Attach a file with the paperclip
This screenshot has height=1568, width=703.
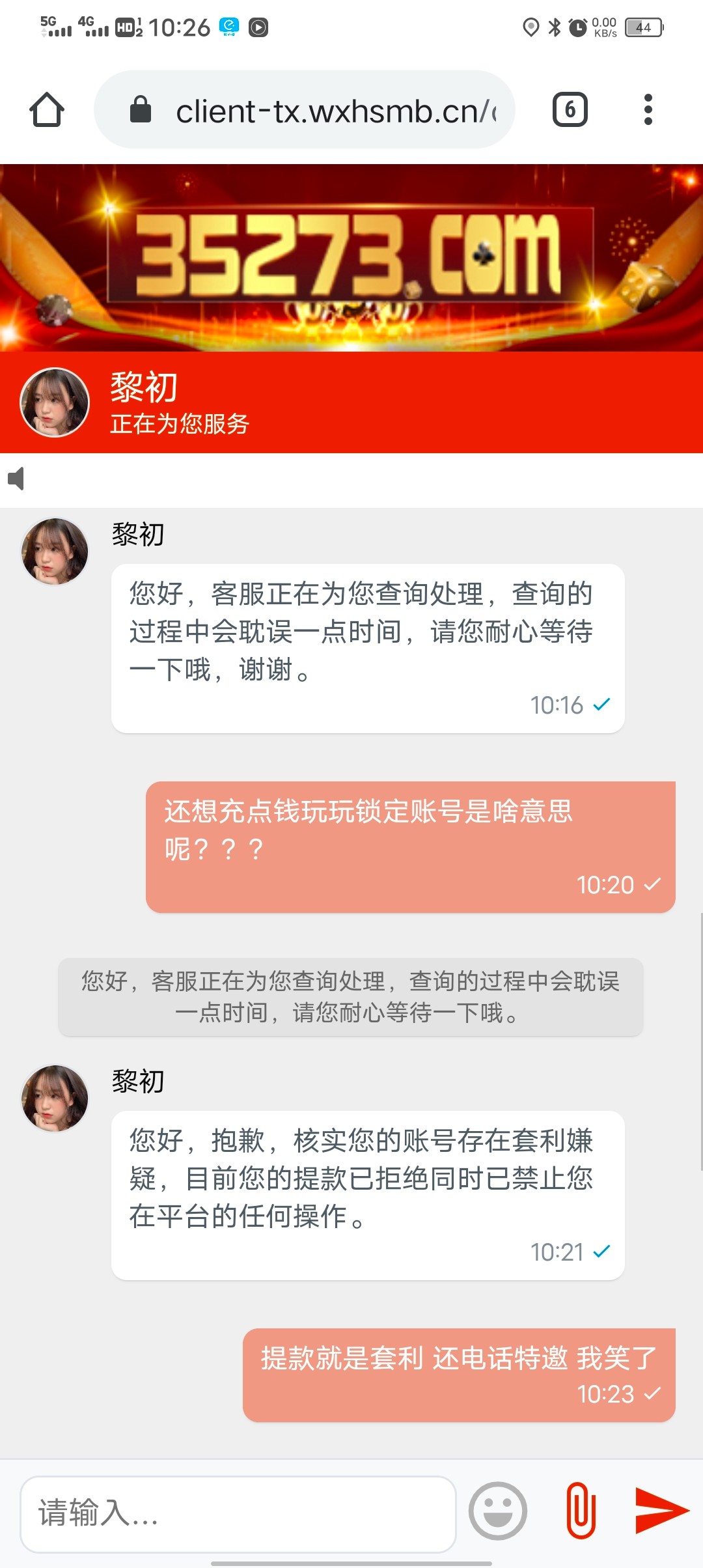pos(581,1511)
